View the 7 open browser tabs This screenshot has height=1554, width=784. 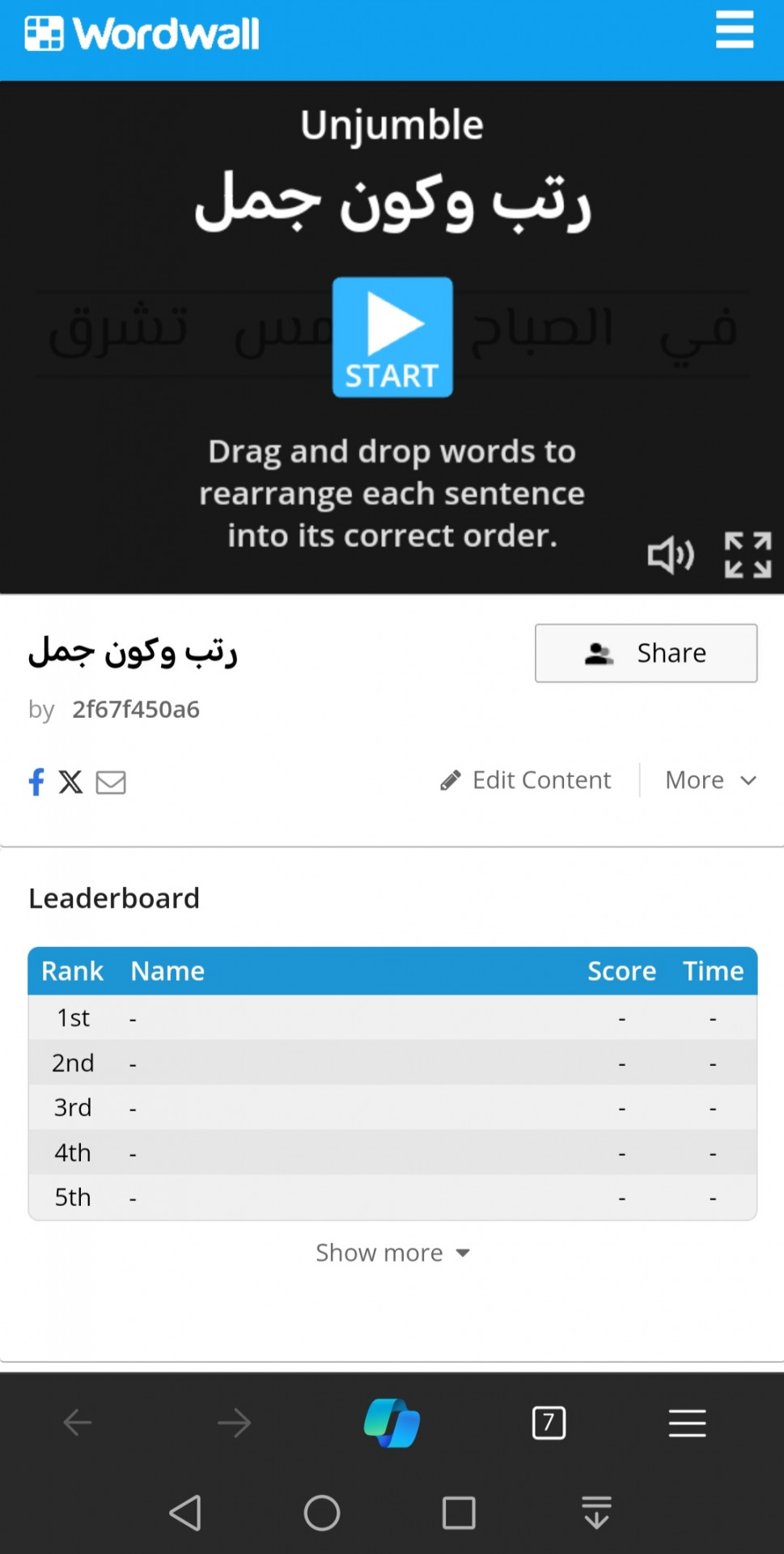(x=549, y=1423)
